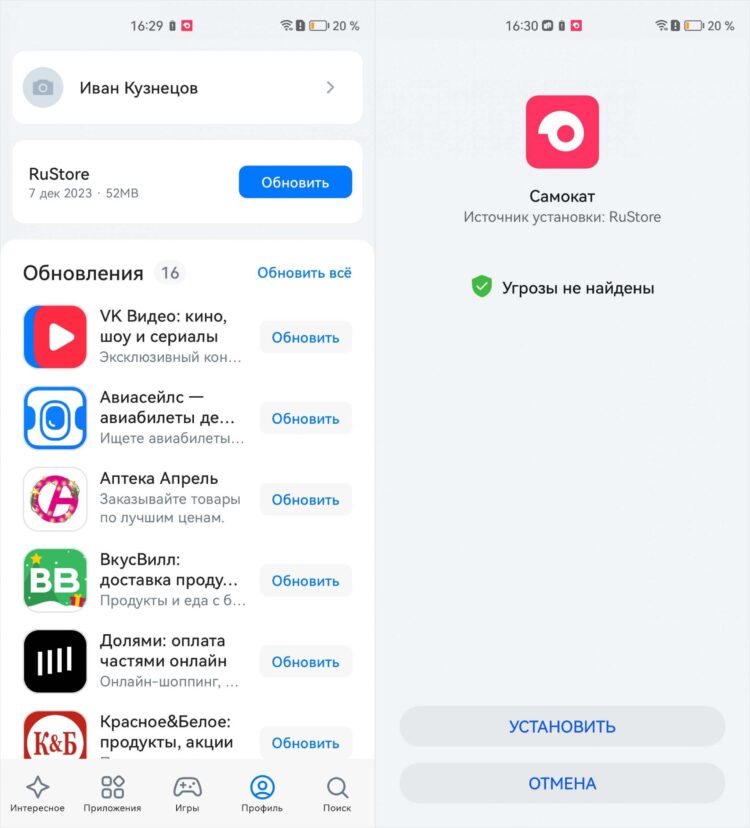This screenshot has width=750, height=828.
Task: Expand the Иван Кузнецов profile chevron
Action: [330, 88]
